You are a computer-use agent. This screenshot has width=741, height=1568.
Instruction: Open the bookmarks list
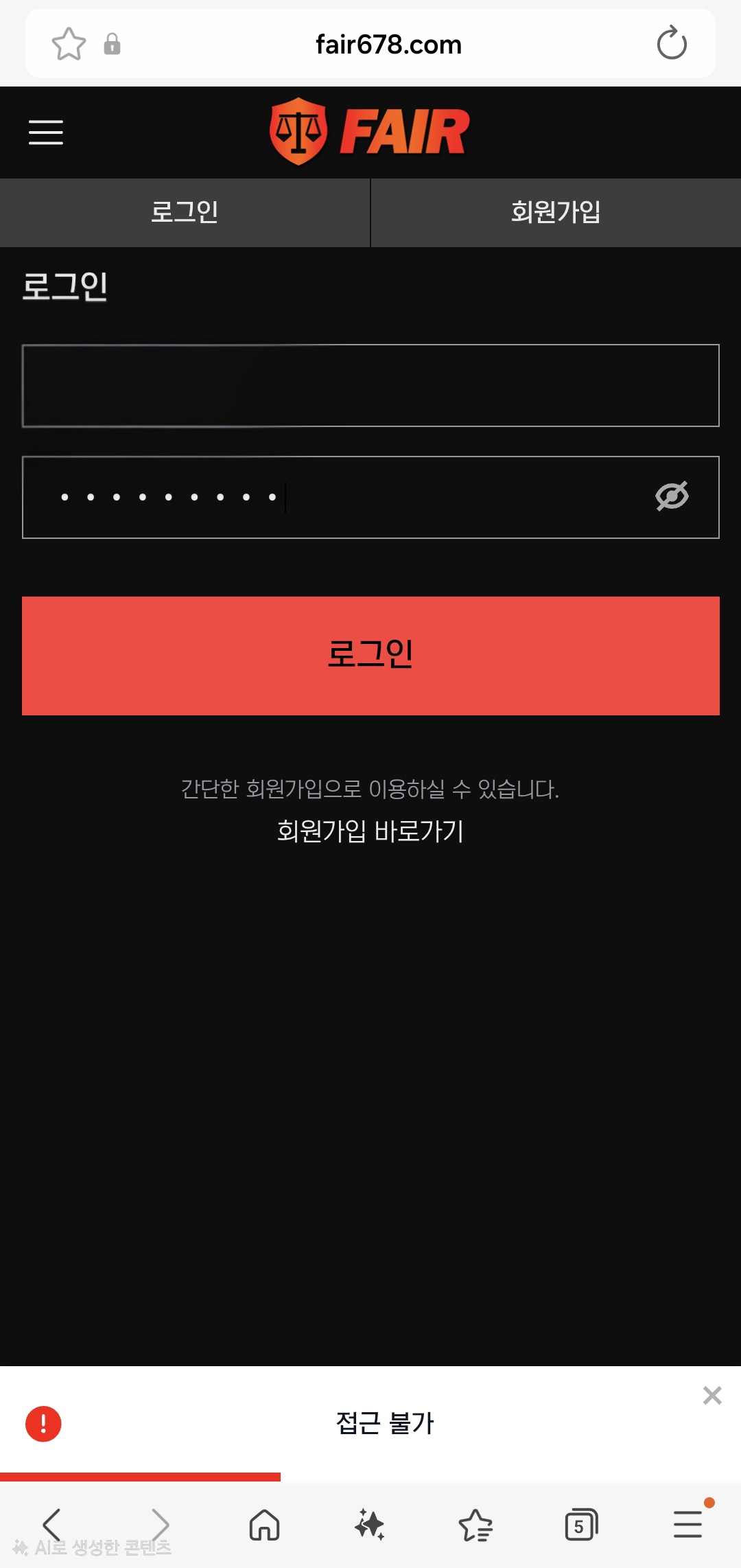pos(475,1525)
